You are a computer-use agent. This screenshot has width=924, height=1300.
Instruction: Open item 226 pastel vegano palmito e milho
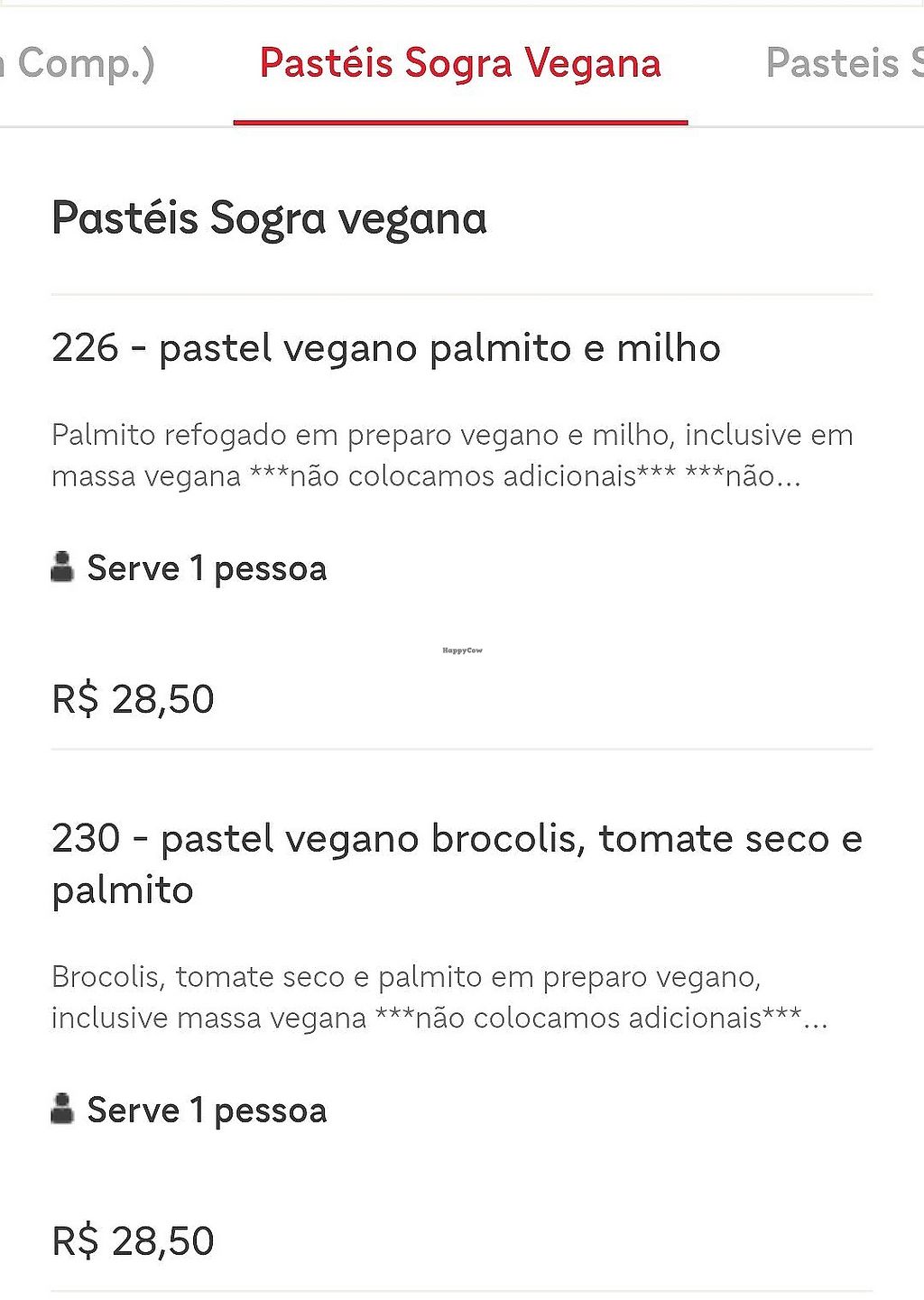point(386,348)
